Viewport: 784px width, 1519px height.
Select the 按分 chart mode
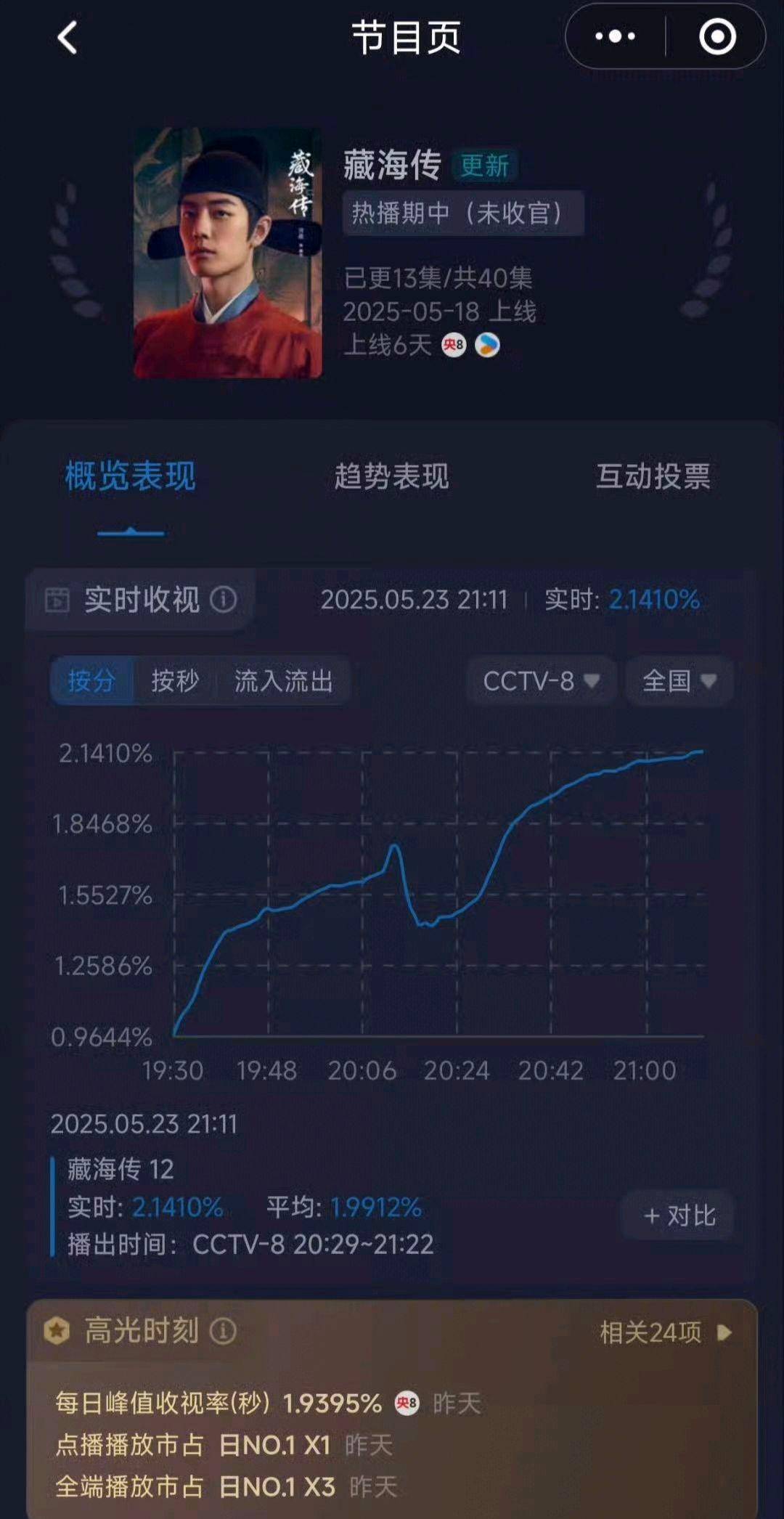92,681
